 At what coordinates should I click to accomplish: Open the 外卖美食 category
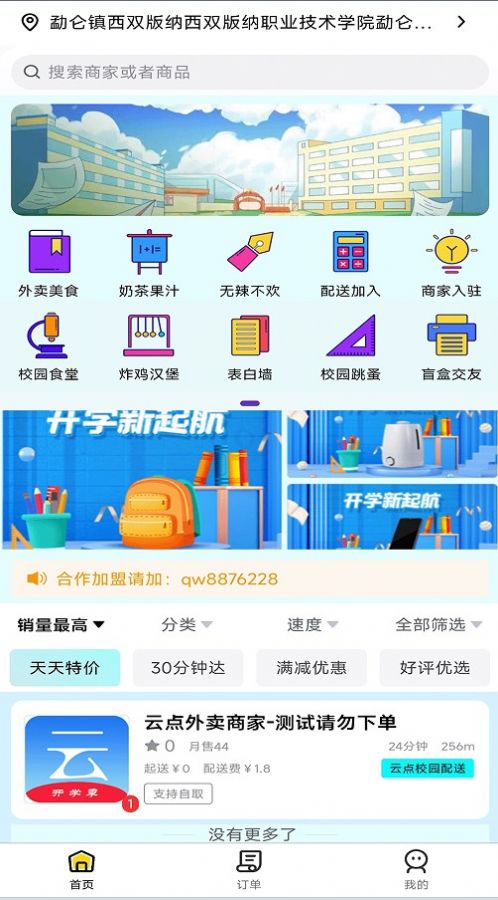[49, 264]
